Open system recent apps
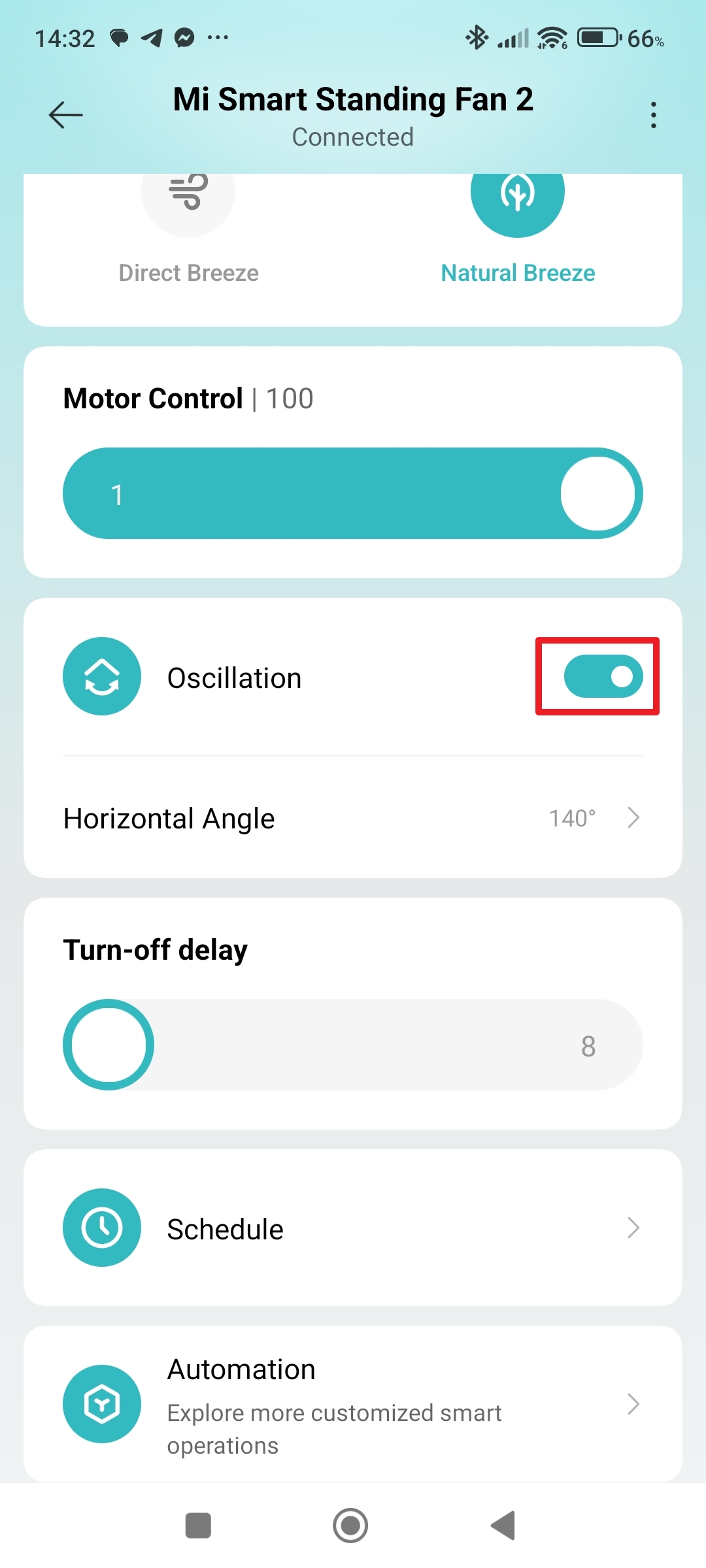 [x=198, y=1526]
